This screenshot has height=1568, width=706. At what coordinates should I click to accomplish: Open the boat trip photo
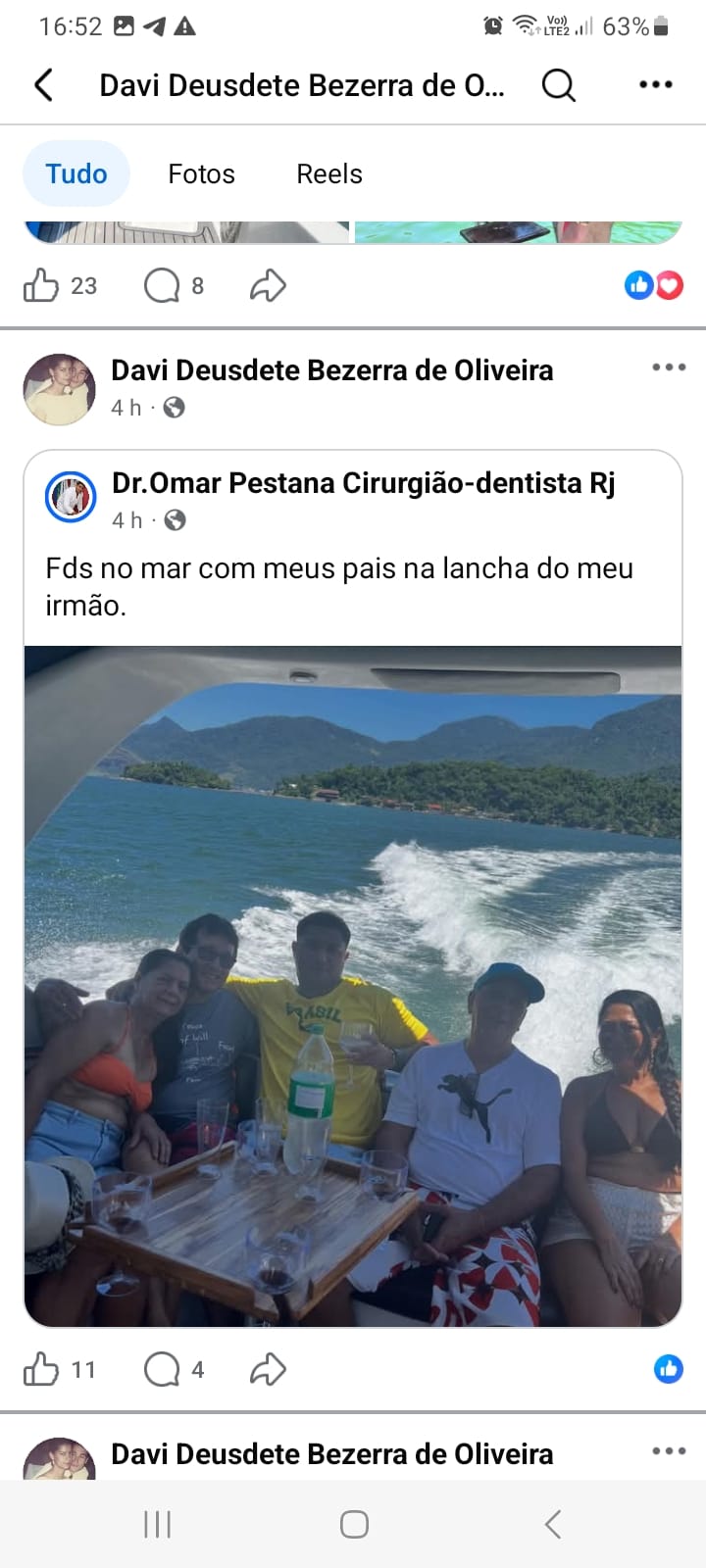(x=353, y=985)
